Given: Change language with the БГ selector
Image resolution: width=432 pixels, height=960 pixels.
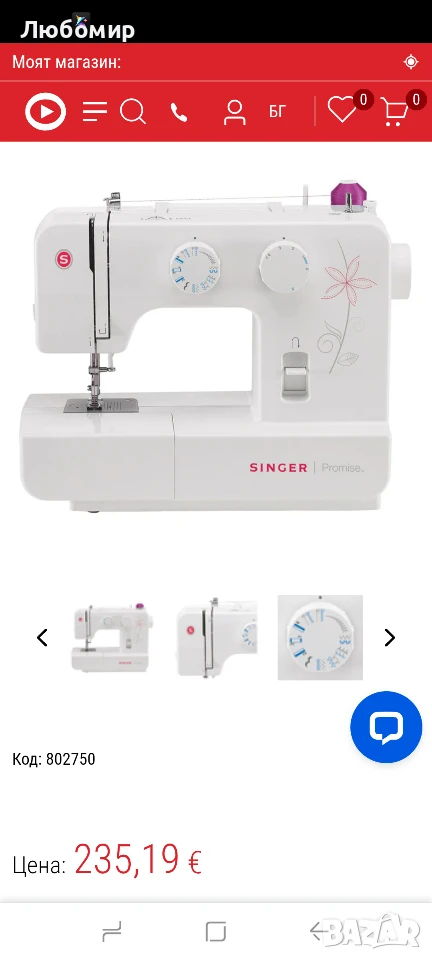Looking at the screenshot, I should (x=277, y=112).
